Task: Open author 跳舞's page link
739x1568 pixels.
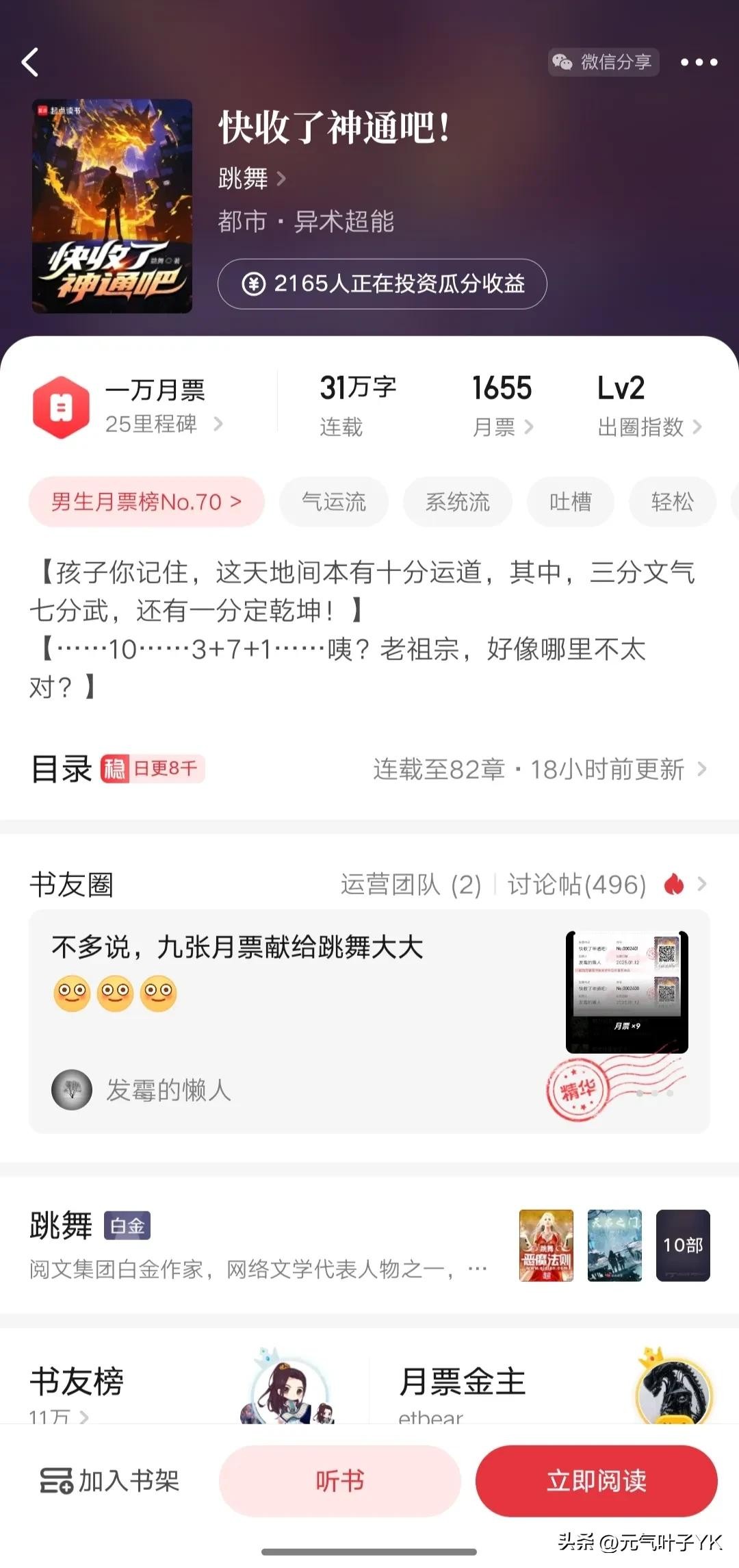Action: click(251, 179)
